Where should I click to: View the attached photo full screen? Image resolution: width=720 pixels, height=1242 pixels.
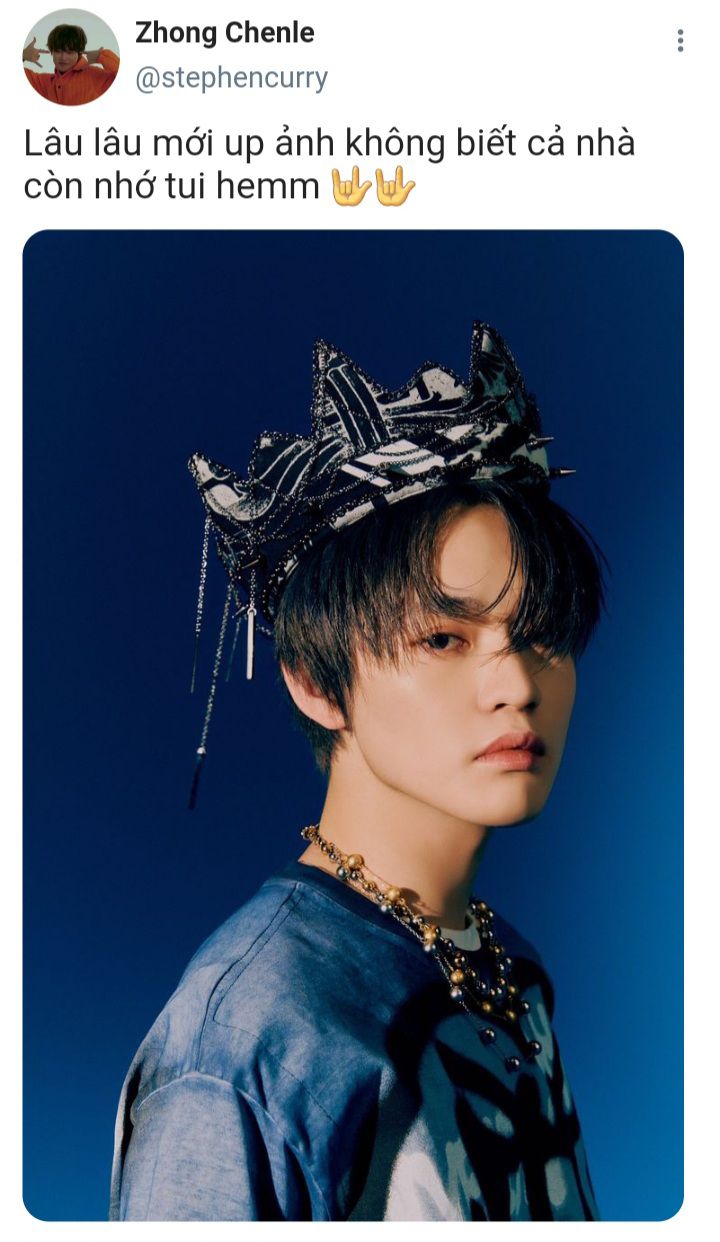point(353,724)
